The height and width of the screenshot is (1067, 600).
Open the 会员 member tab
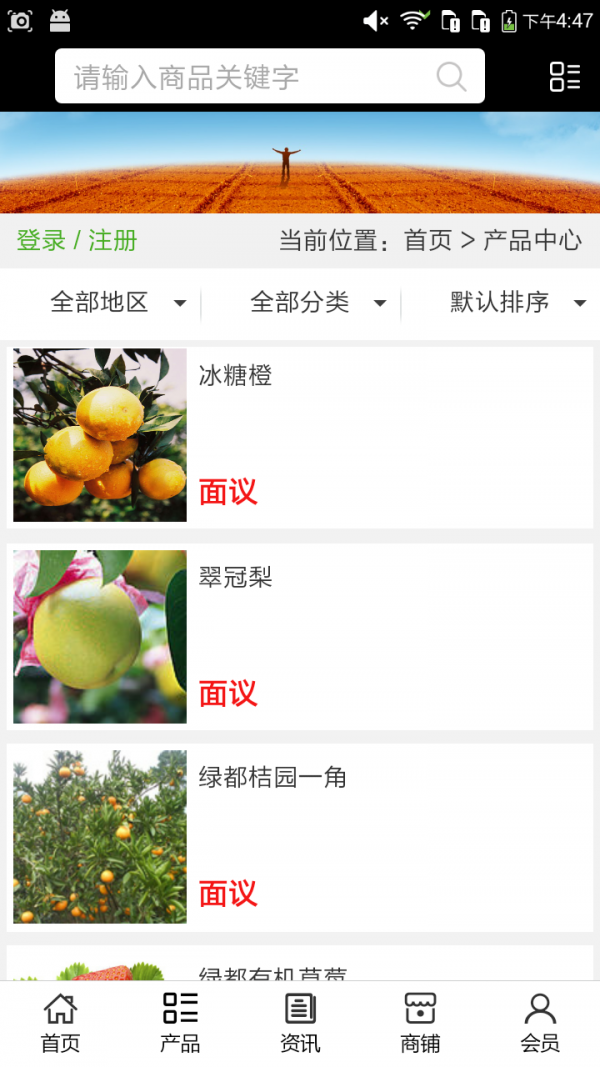point(540,1023)
